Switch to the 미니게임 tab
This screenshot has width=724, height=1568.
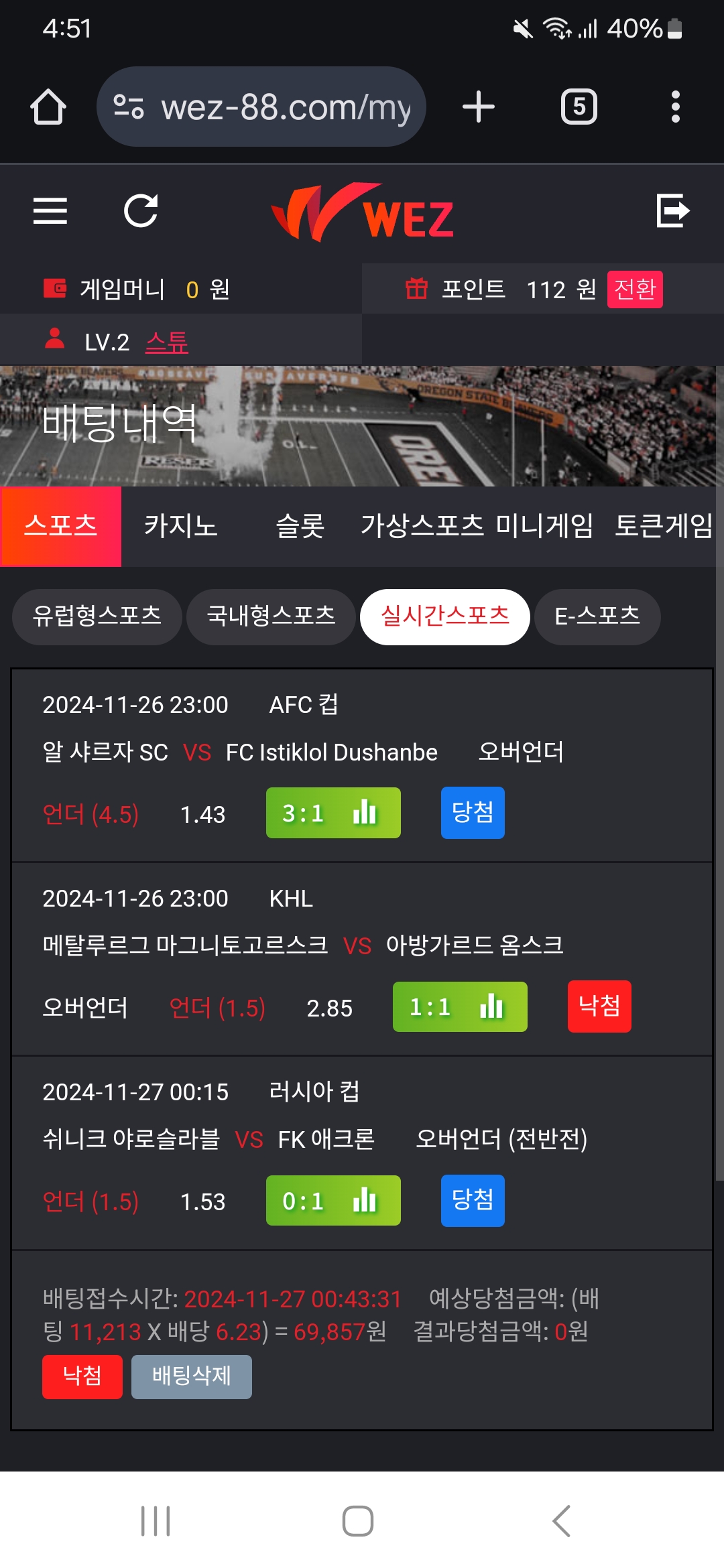(x=544, y=526)
